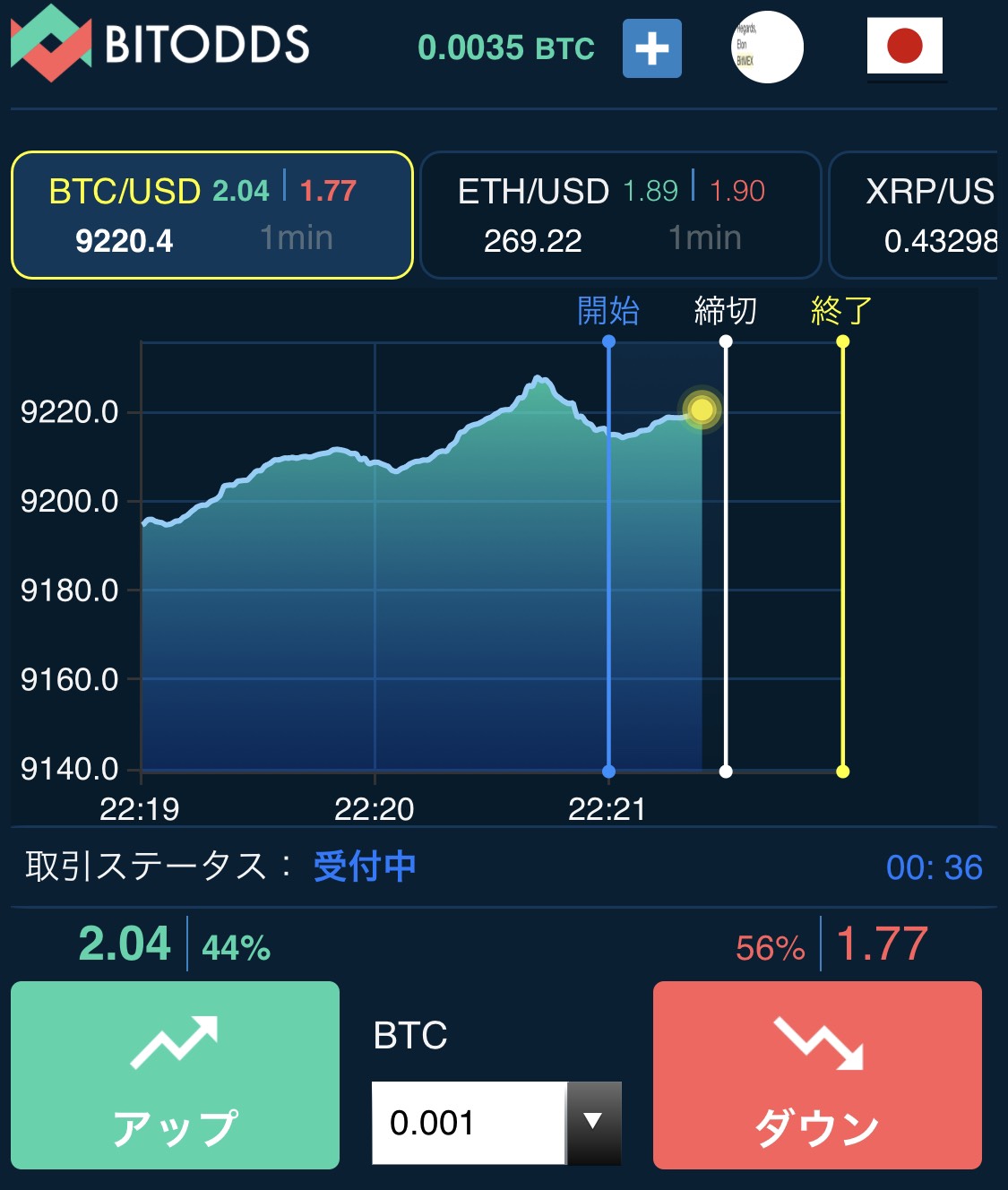Select the BTC/USD pair card
Image resolution: width=1008 pixels, height=1190 pixels.
[x=210, y=213]
